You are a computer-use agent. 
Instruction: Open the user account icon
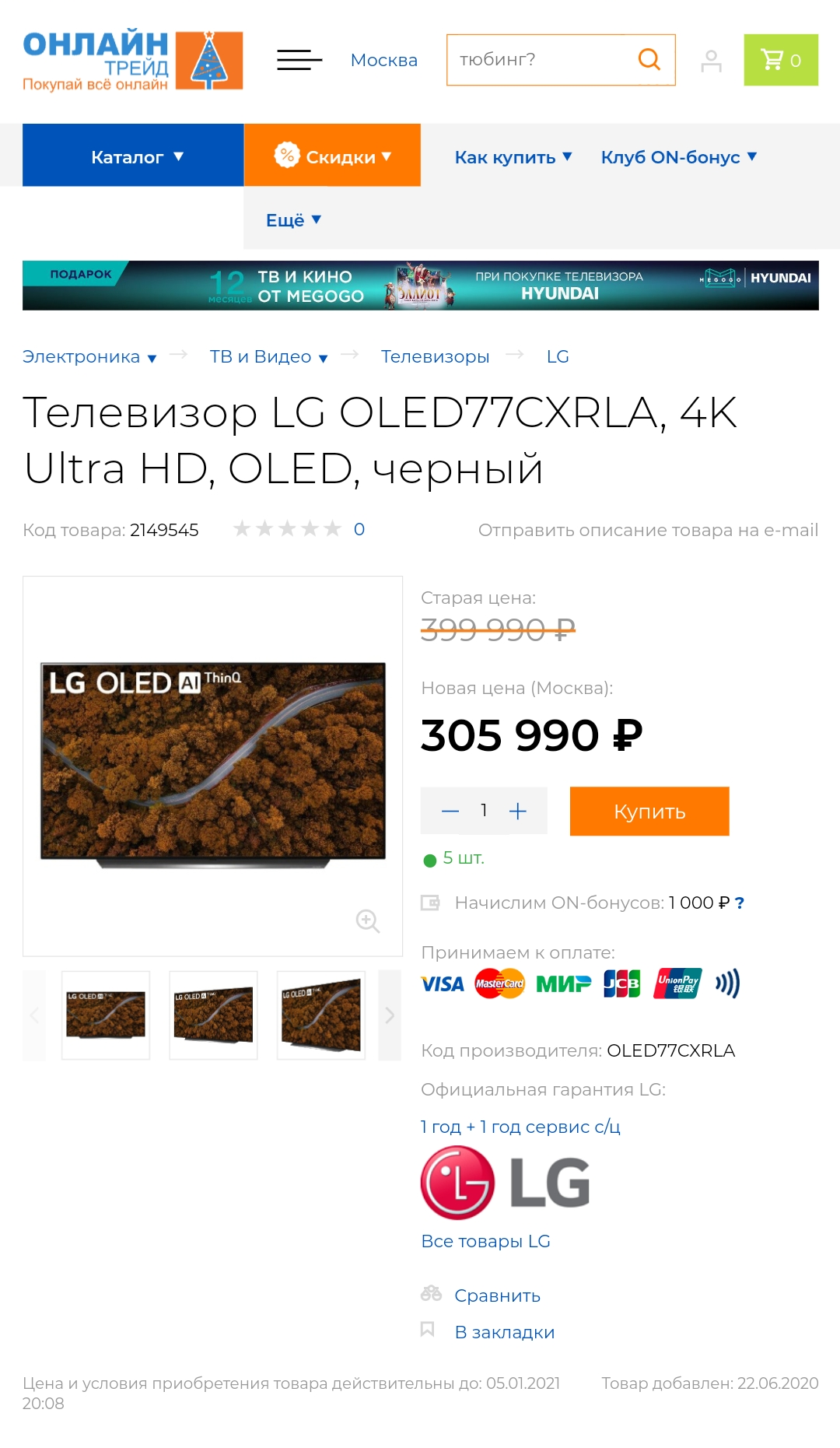(711, 61)
